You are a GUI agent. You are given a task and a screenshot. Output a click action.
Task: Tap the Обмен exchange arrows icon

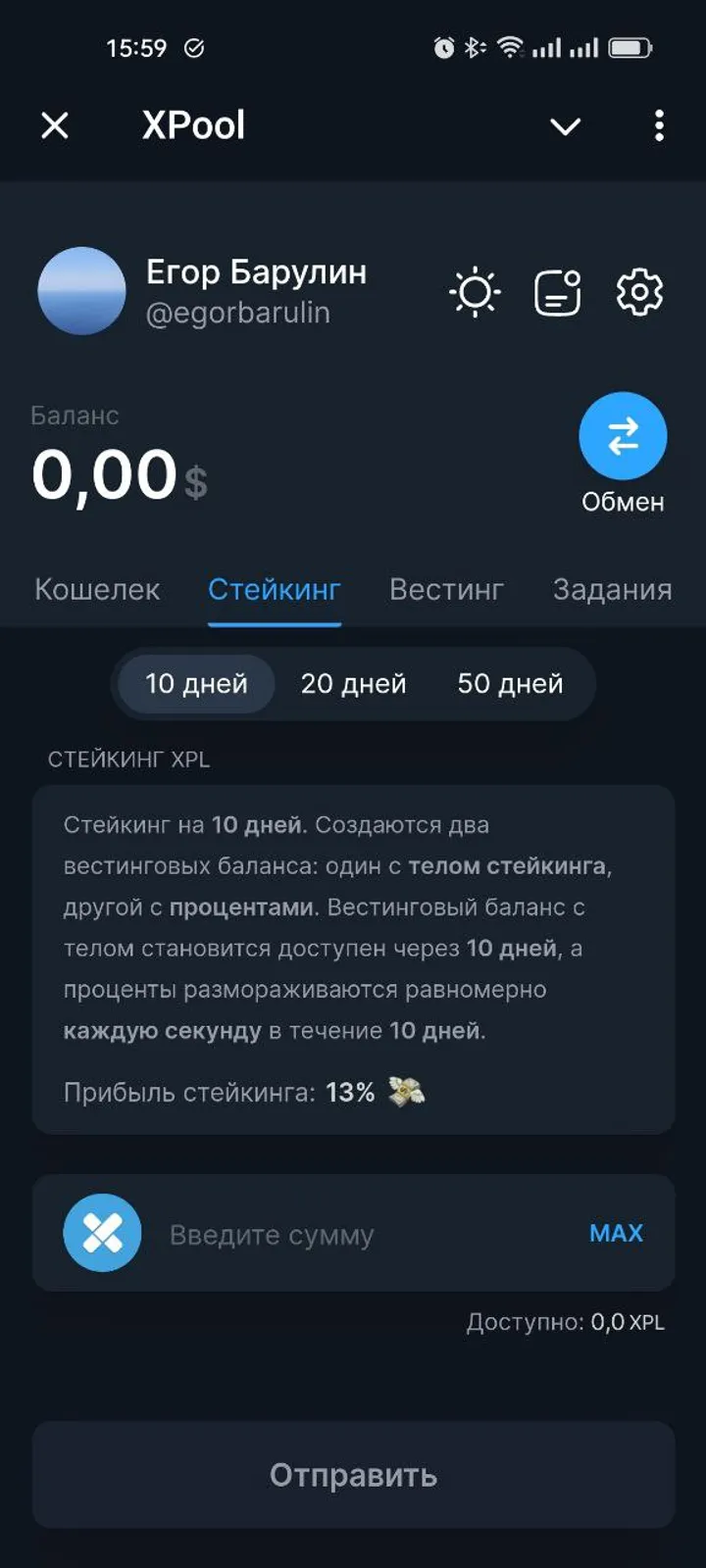coord(623,435)
